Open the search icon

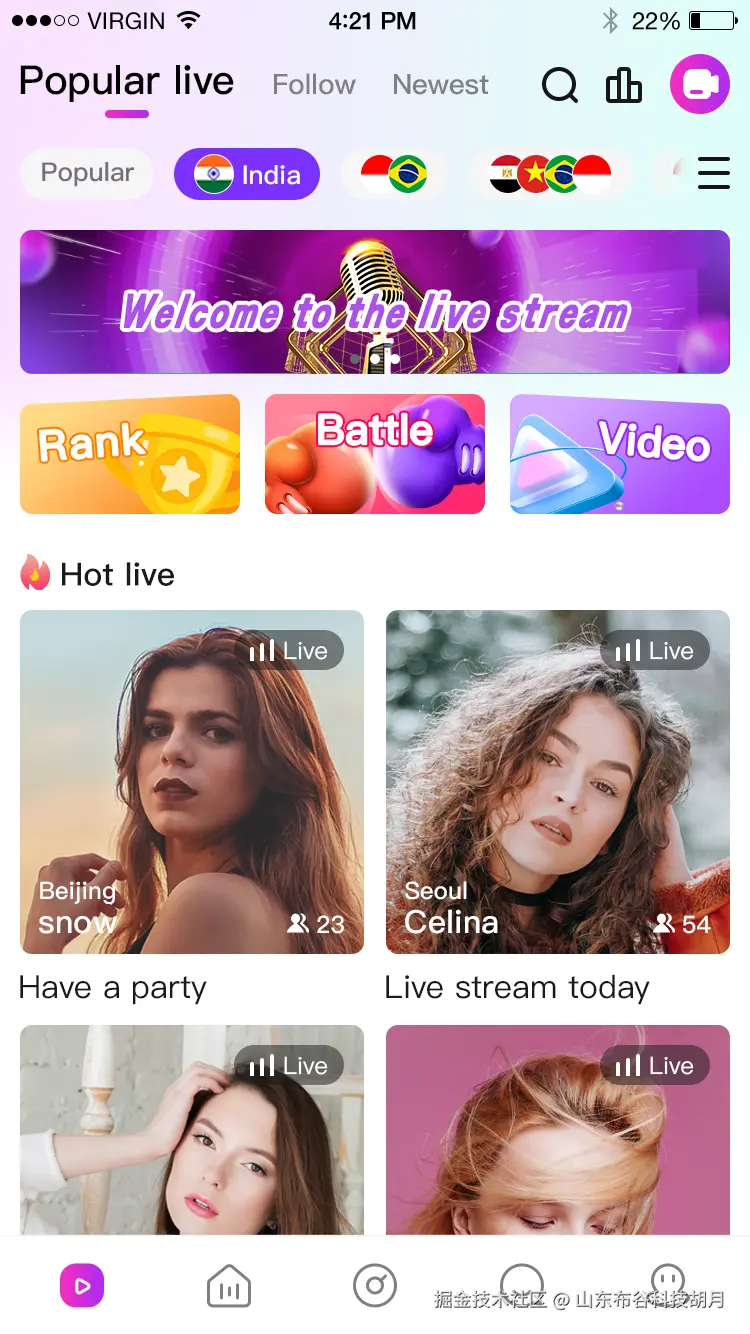[560, 86]
